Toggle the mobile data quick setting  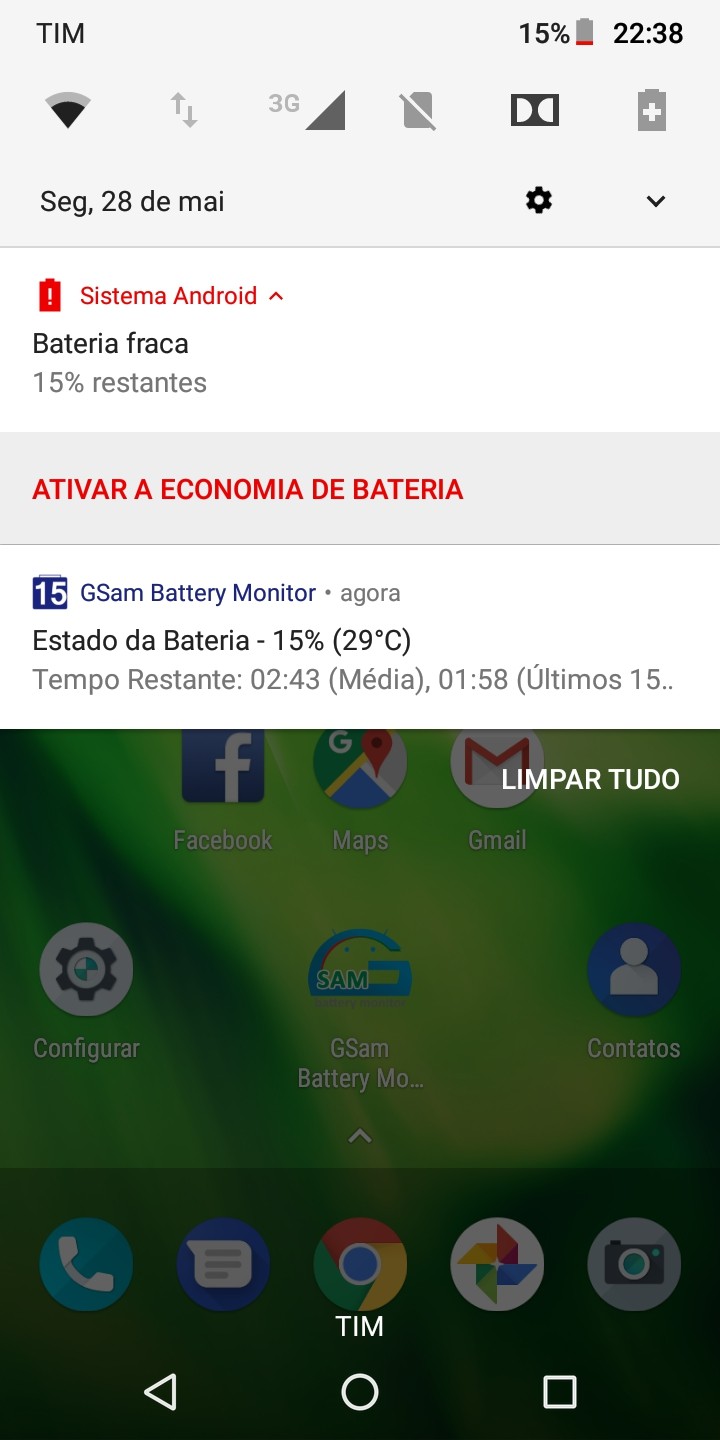click(x=184, y=110)
